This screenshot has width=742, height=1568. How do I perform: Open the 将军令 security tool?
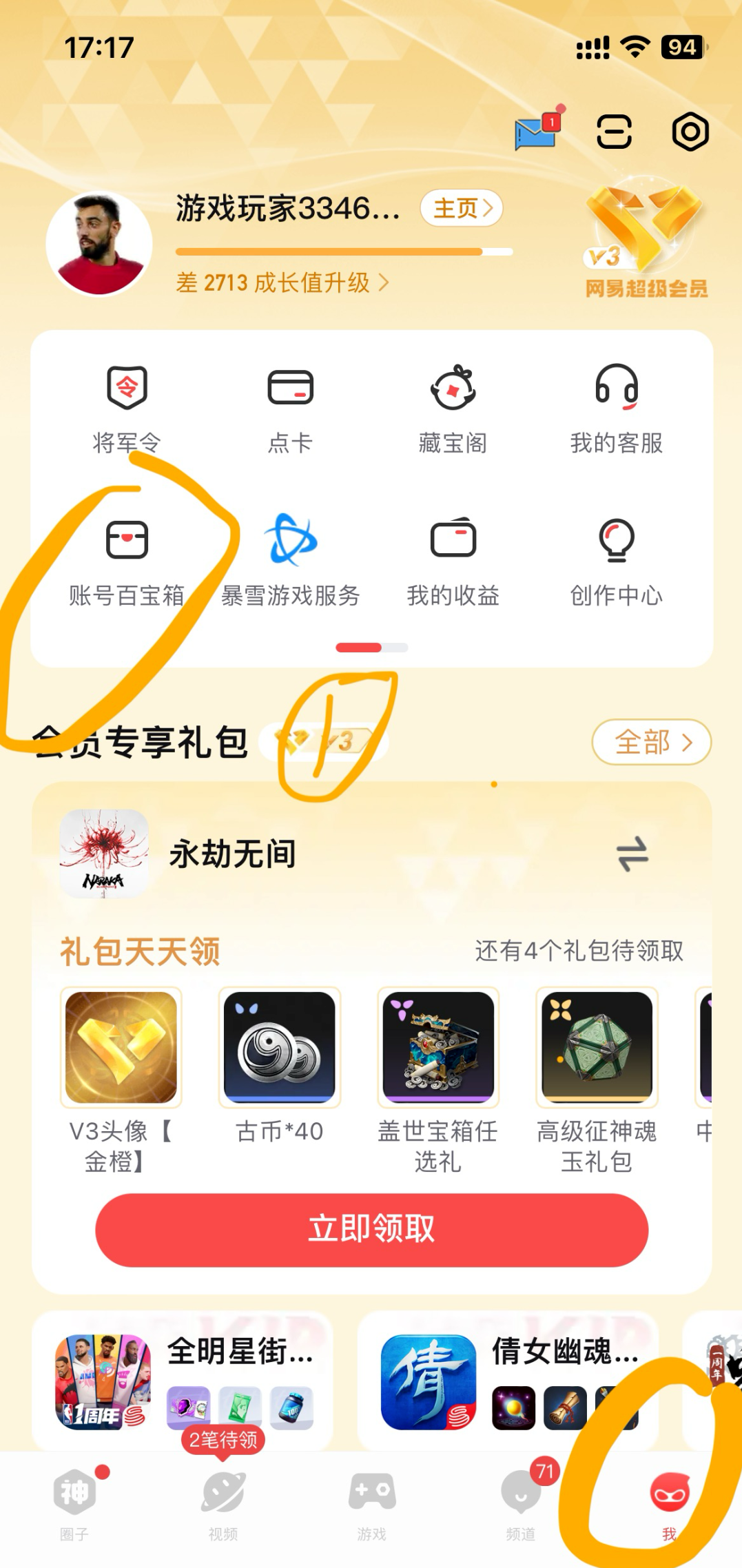[x=128, y=406]
